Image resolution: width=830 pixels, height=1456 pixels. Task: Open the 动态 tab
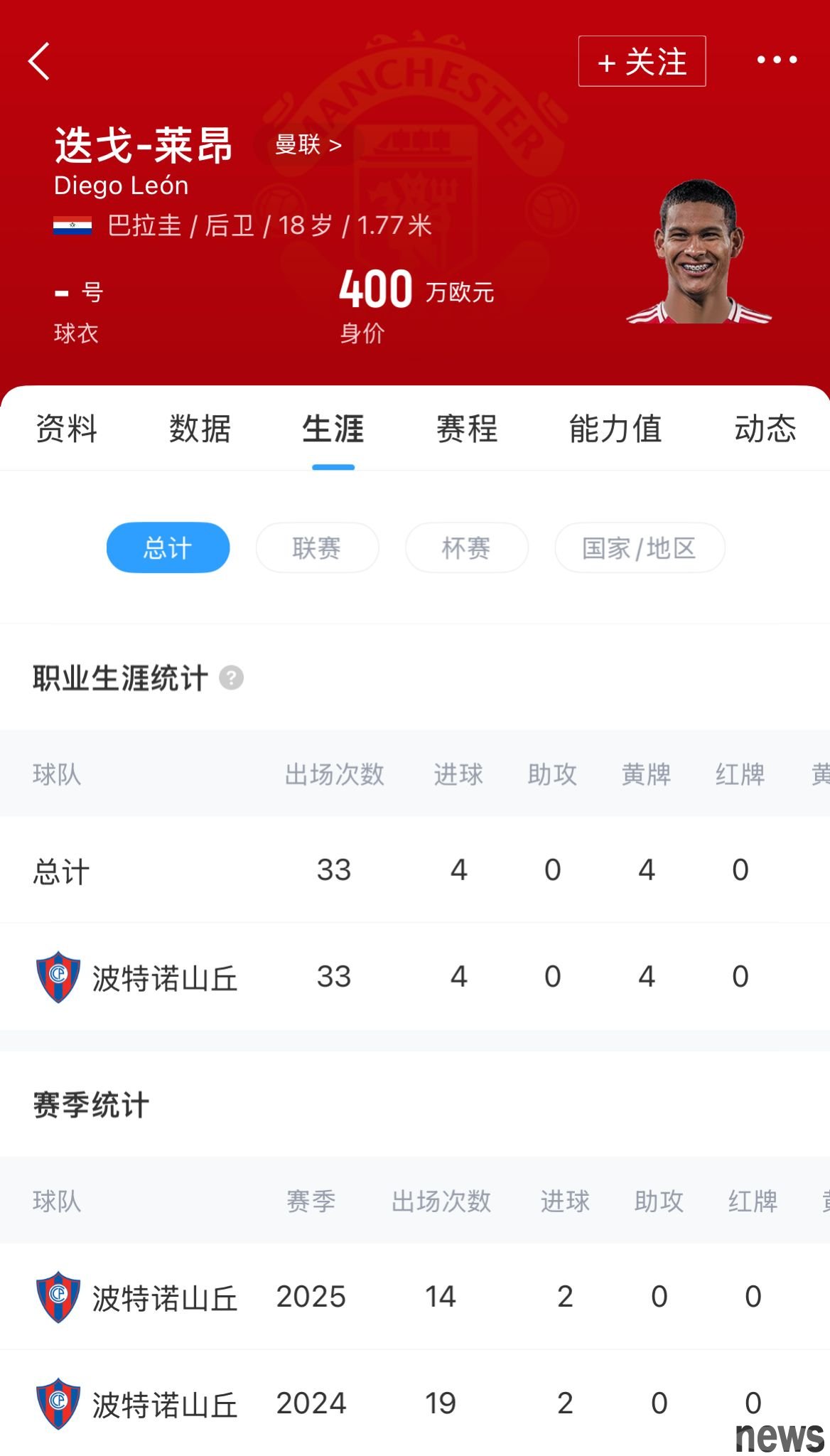tap(765, 429)
